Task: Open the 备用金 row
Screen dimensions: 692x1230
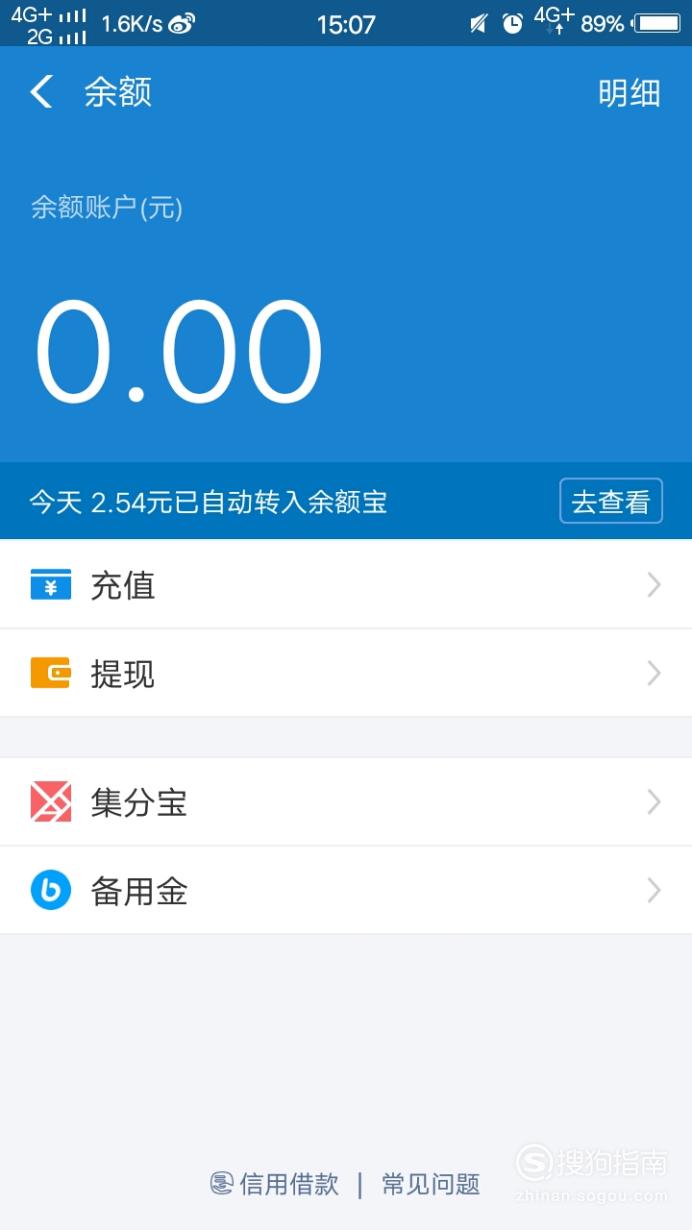Action: pos(346,891)
